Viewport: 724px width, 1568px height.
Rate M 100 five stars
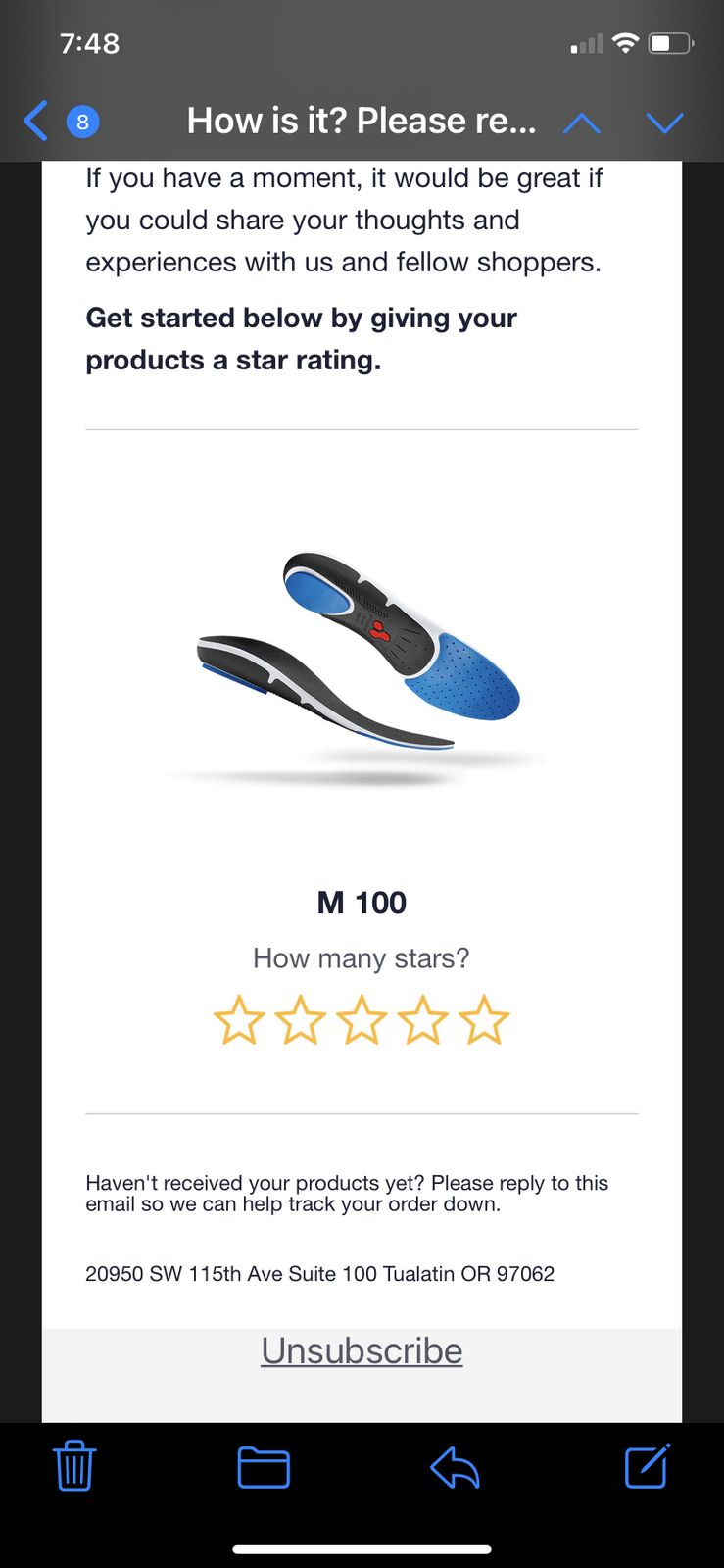(x=485, y=1020)
